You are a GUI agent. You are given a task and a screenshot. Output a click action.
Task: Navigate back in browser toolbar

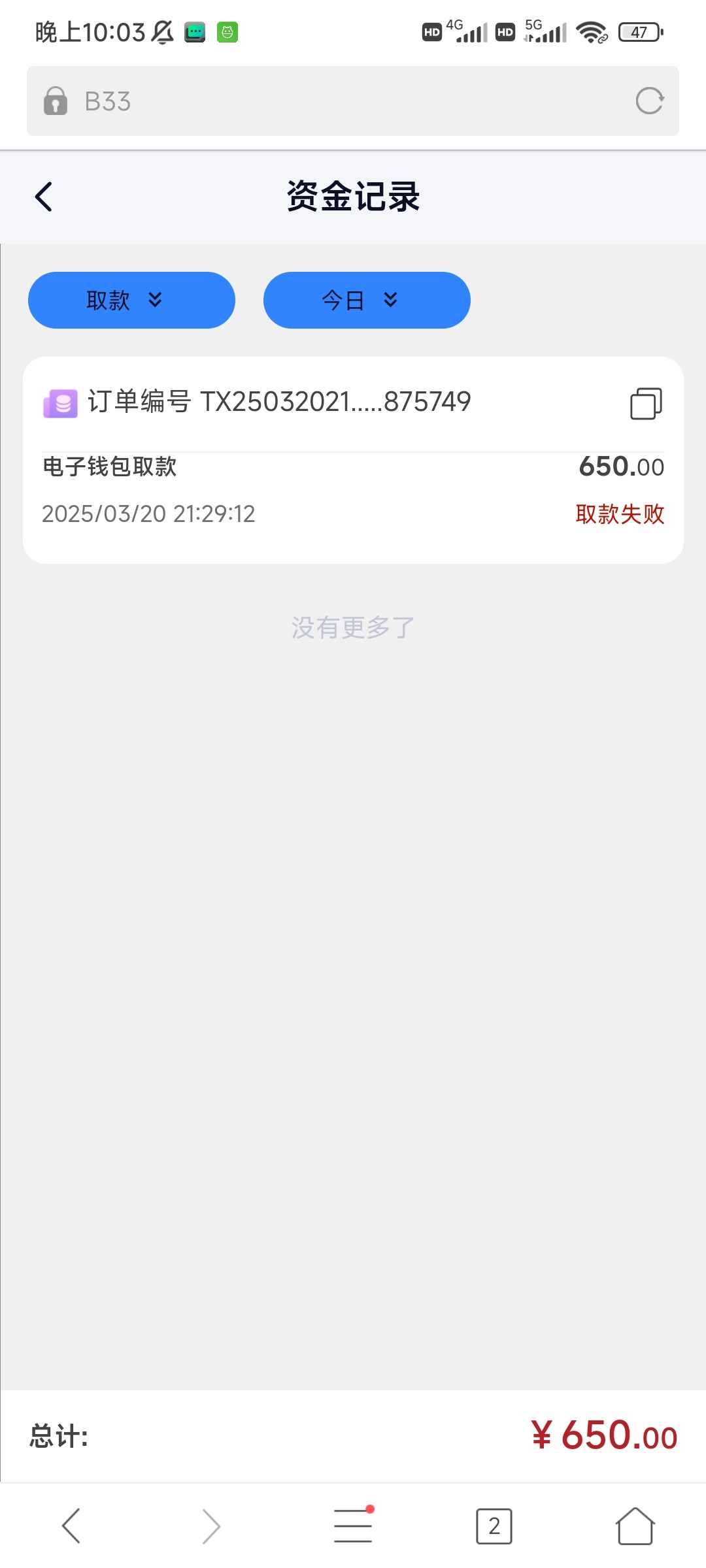(71, 1526)
